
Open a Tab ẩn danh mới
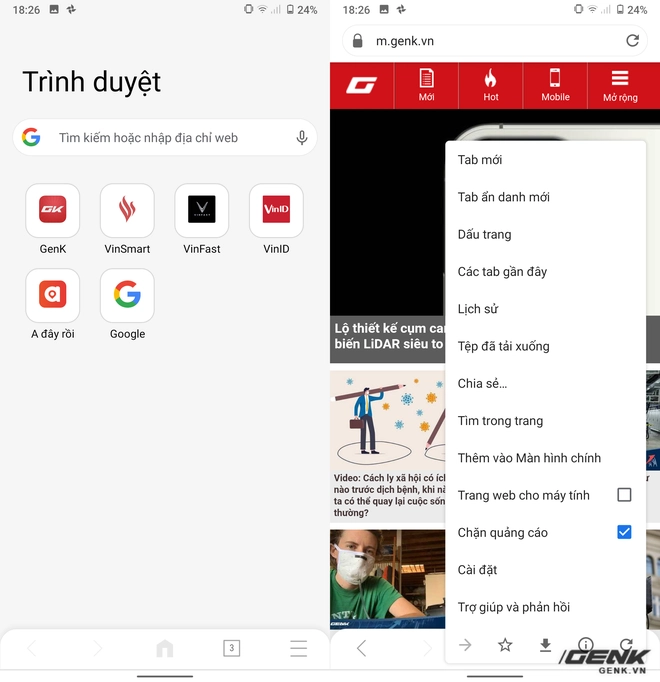[x=504, y=197]
